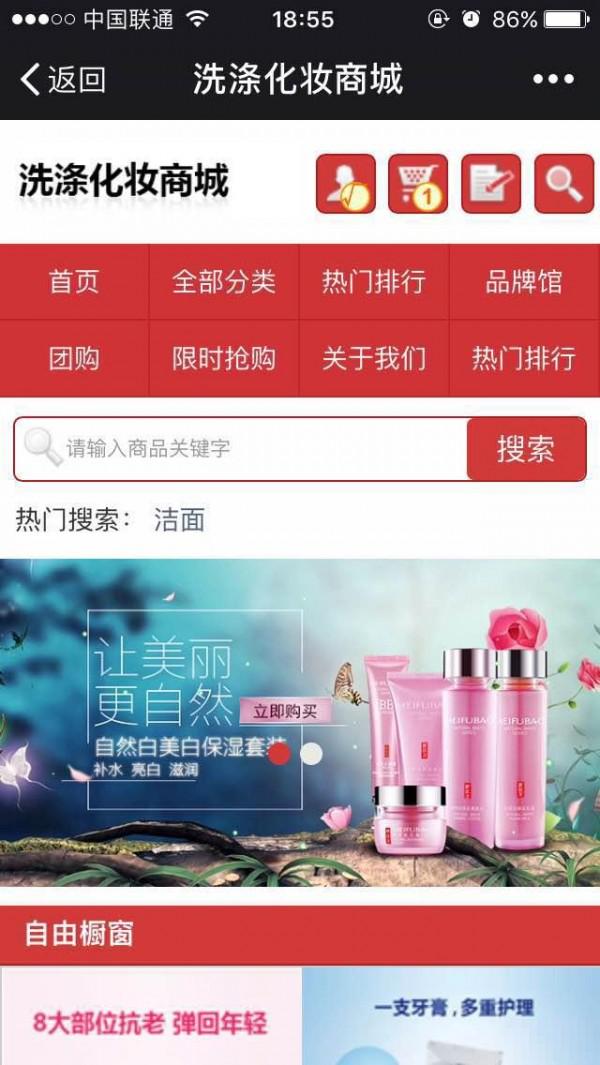The width and height of the screenshot is (600, 1065).
Task: Open the shopping cart icon
Action: [x=418, y=184]
